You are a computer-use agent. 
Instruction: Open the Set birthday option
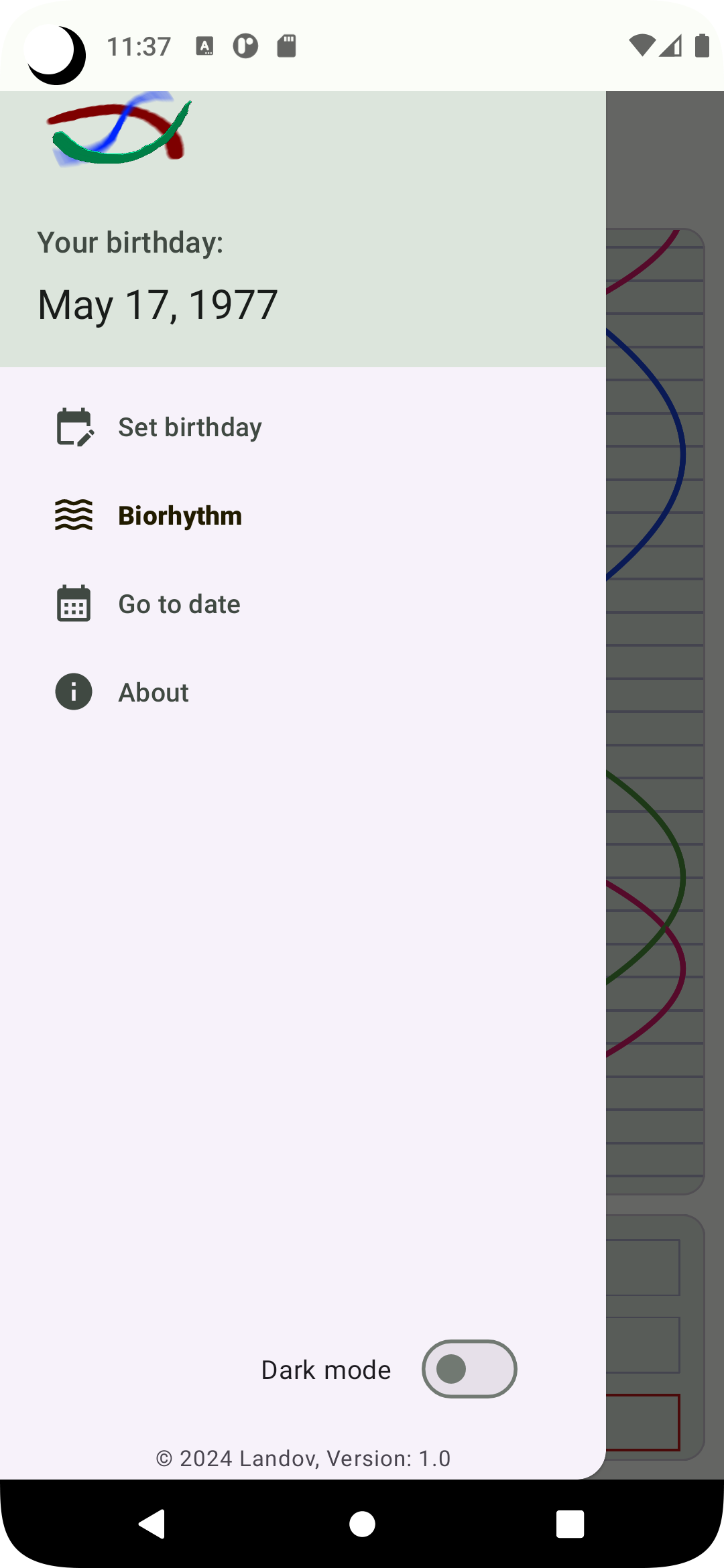190,428
